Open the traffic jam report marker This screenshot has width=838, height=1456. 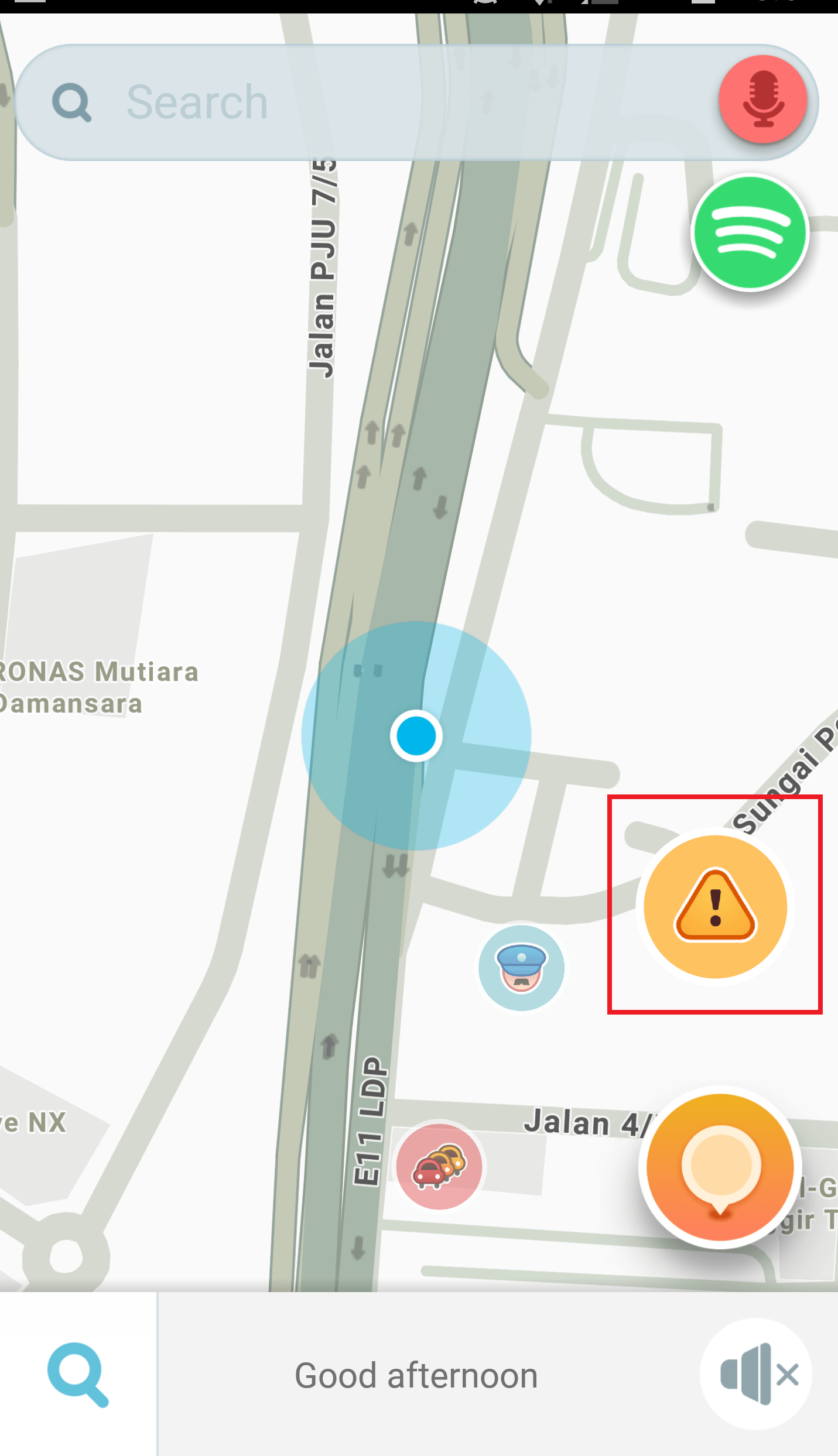pos(439,1167)
